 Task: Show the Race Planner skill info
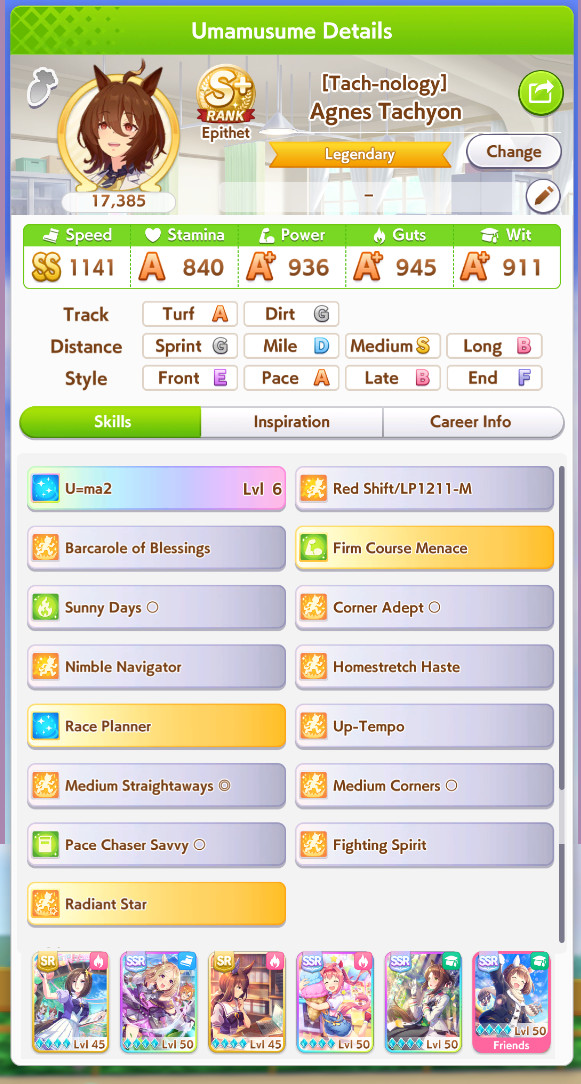point(156,727)
